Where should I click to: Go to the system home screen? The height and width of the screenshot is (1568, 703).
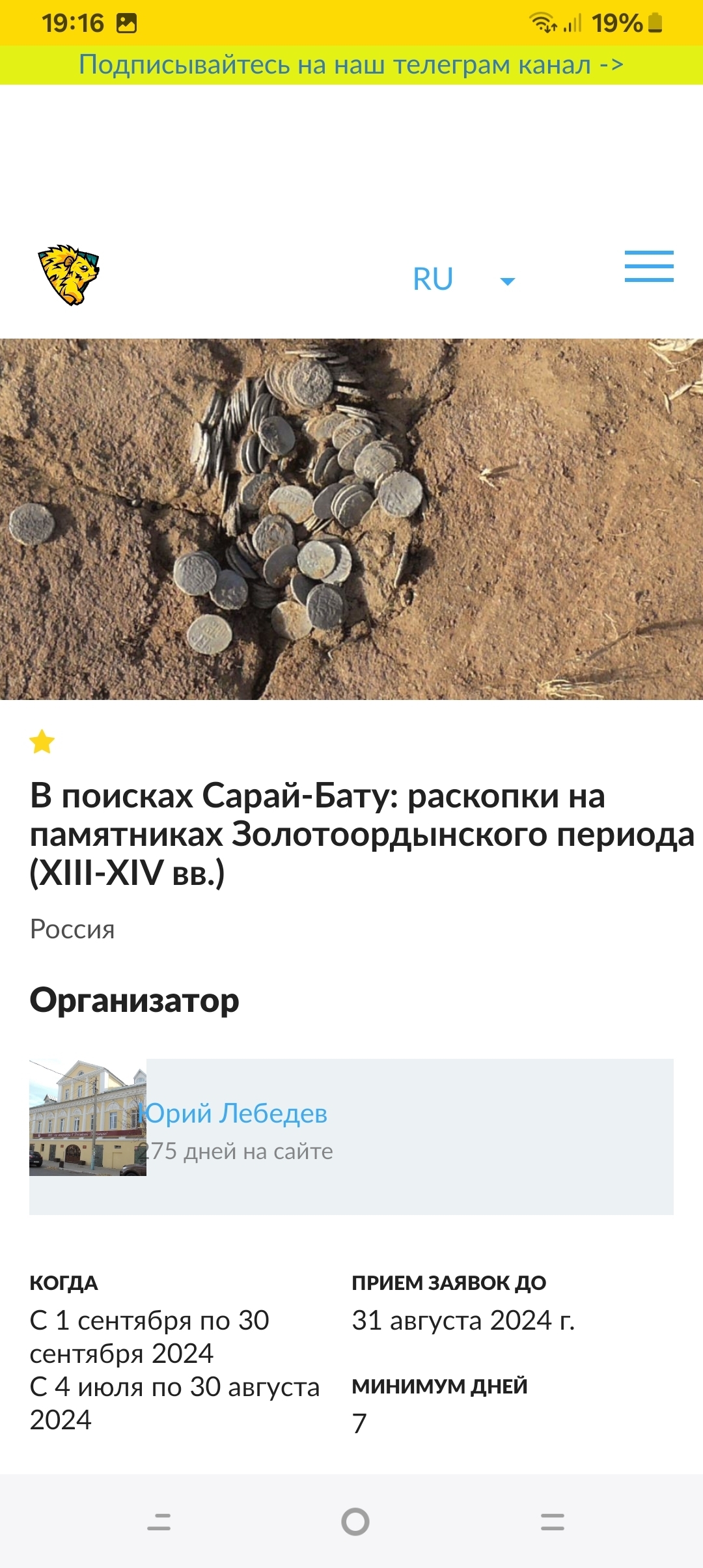355,1522
